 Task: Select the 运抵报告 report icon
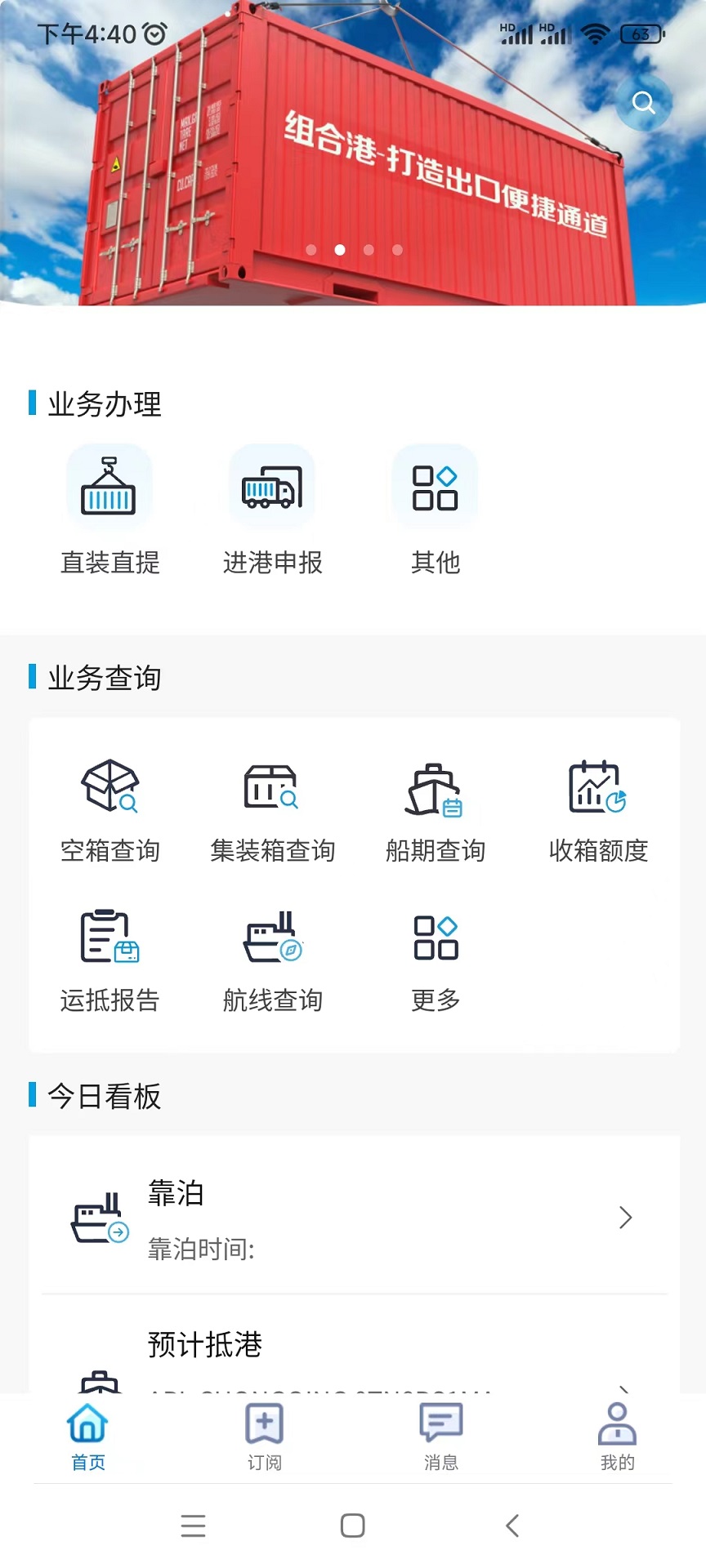click(110, 938)
